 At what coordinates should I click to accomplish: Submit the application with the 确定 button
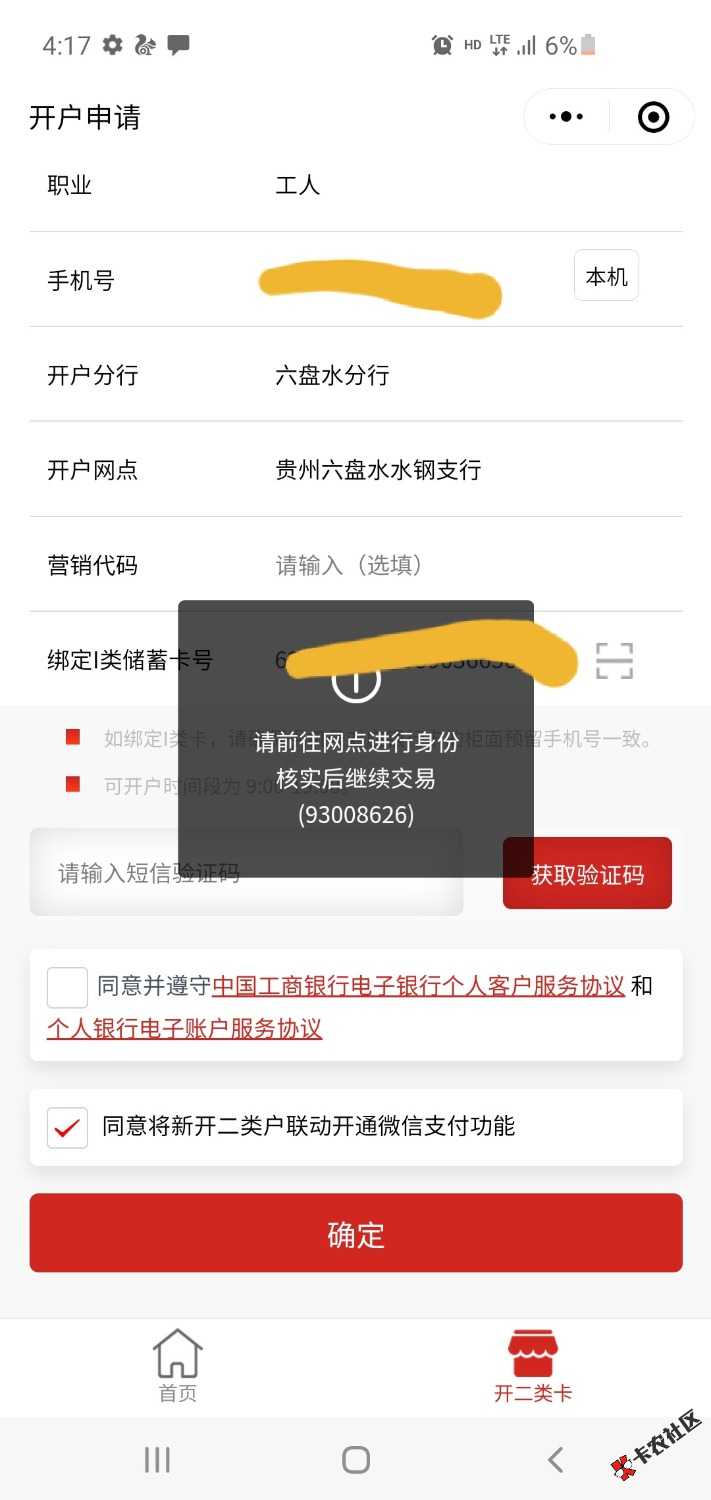(x=356, y=1234)
